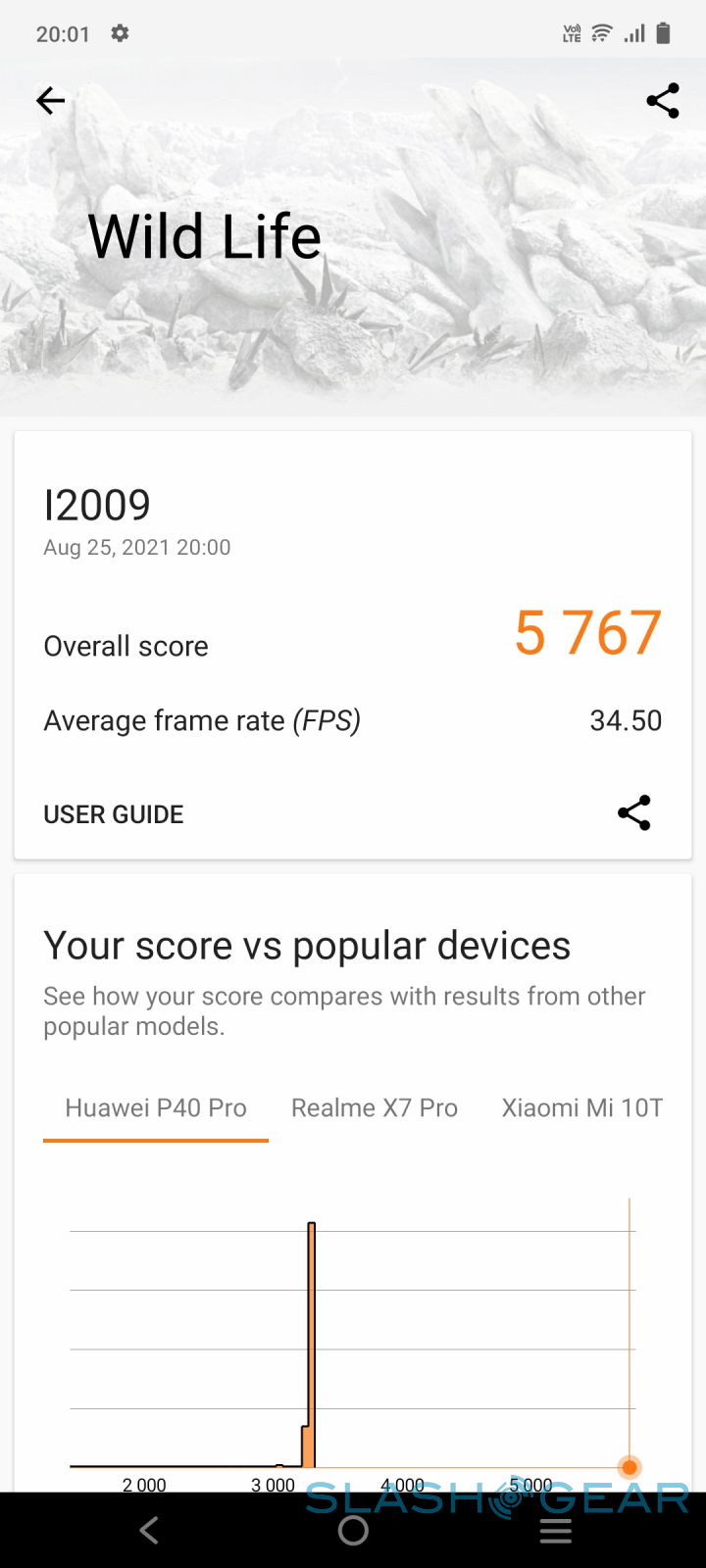Select the Huawei P40 Pro tab
Viewport: 706px width, 1568px height.
click(x=156, y=1108)
